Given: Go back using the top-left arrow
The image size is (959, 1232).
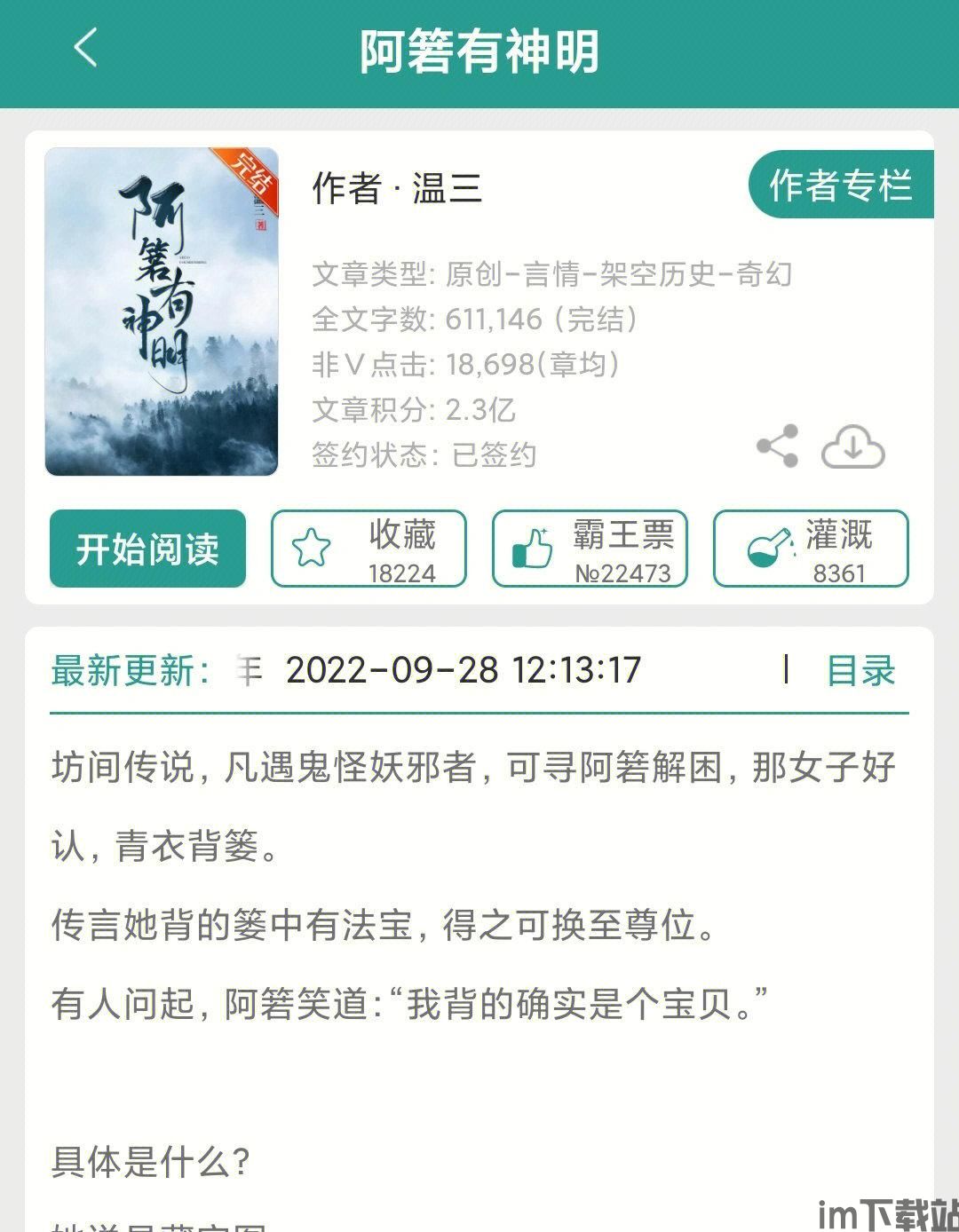Looking at the screenshot, I should click(x=85, y=48).
